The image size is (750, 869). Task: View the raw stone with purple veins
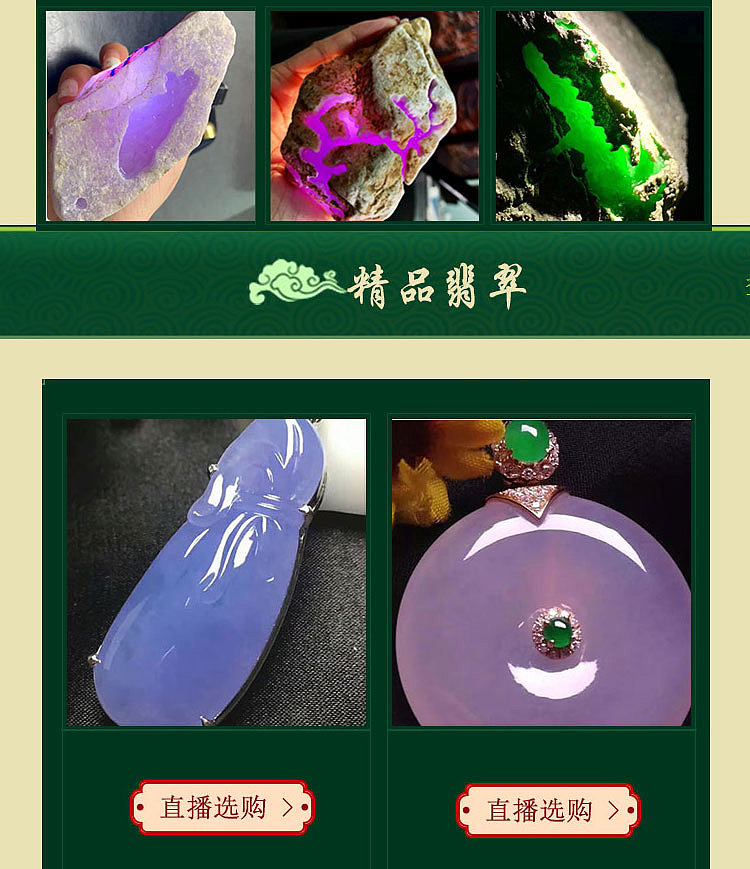pyautogui.click(x=374, y=115)
